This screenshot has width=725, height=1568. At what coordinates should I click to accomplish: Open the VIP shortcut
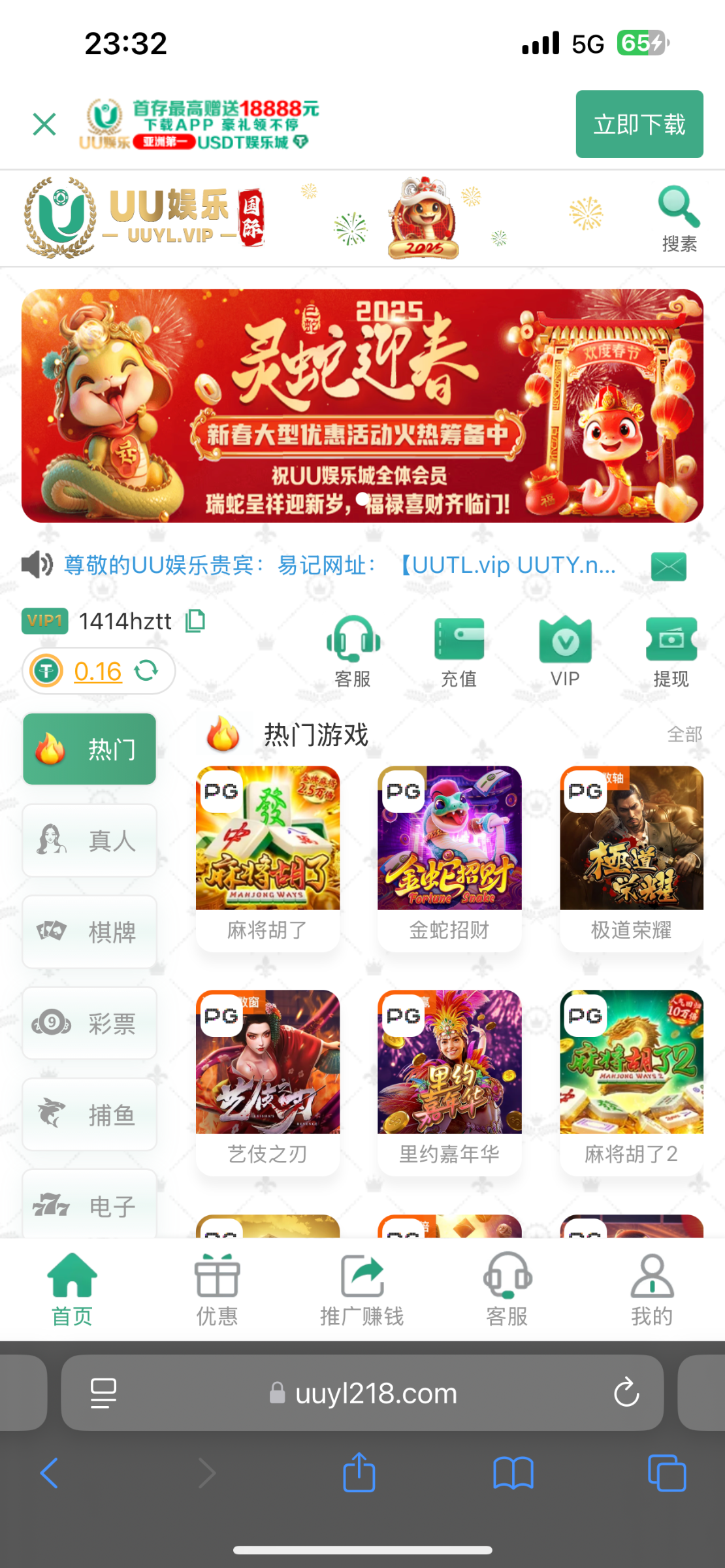565,651
